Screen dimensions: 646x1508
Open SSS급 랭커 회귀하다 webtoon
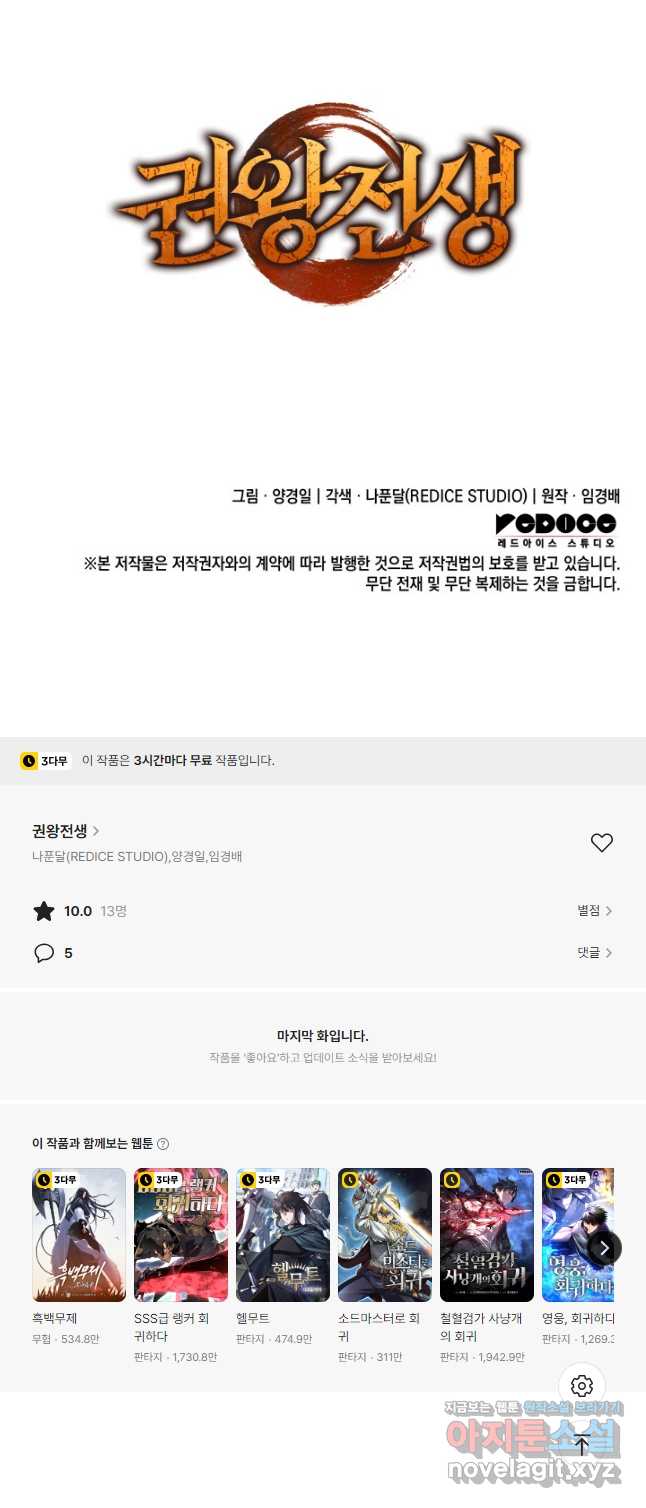click(x=181, y=1235)
